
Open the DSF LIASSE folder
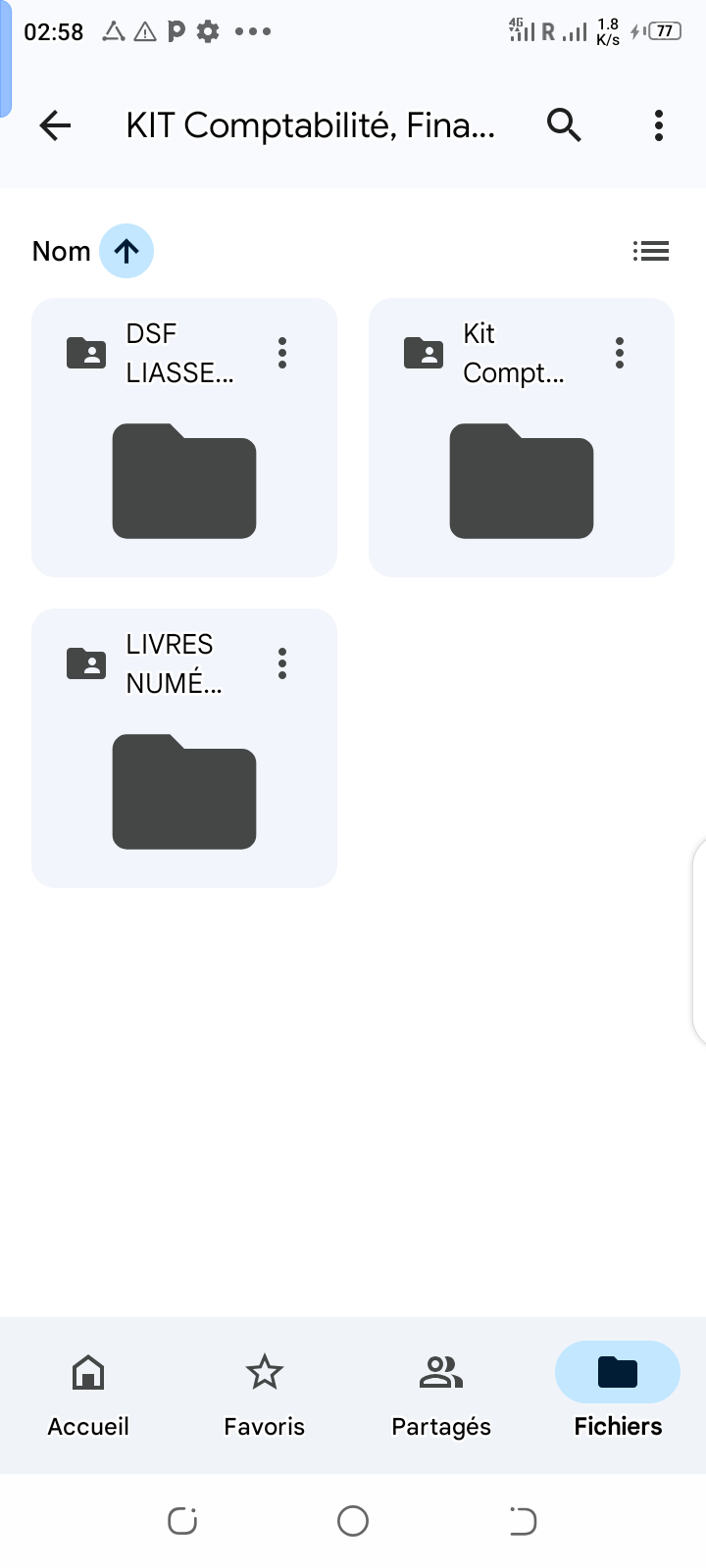click(184, 437)
